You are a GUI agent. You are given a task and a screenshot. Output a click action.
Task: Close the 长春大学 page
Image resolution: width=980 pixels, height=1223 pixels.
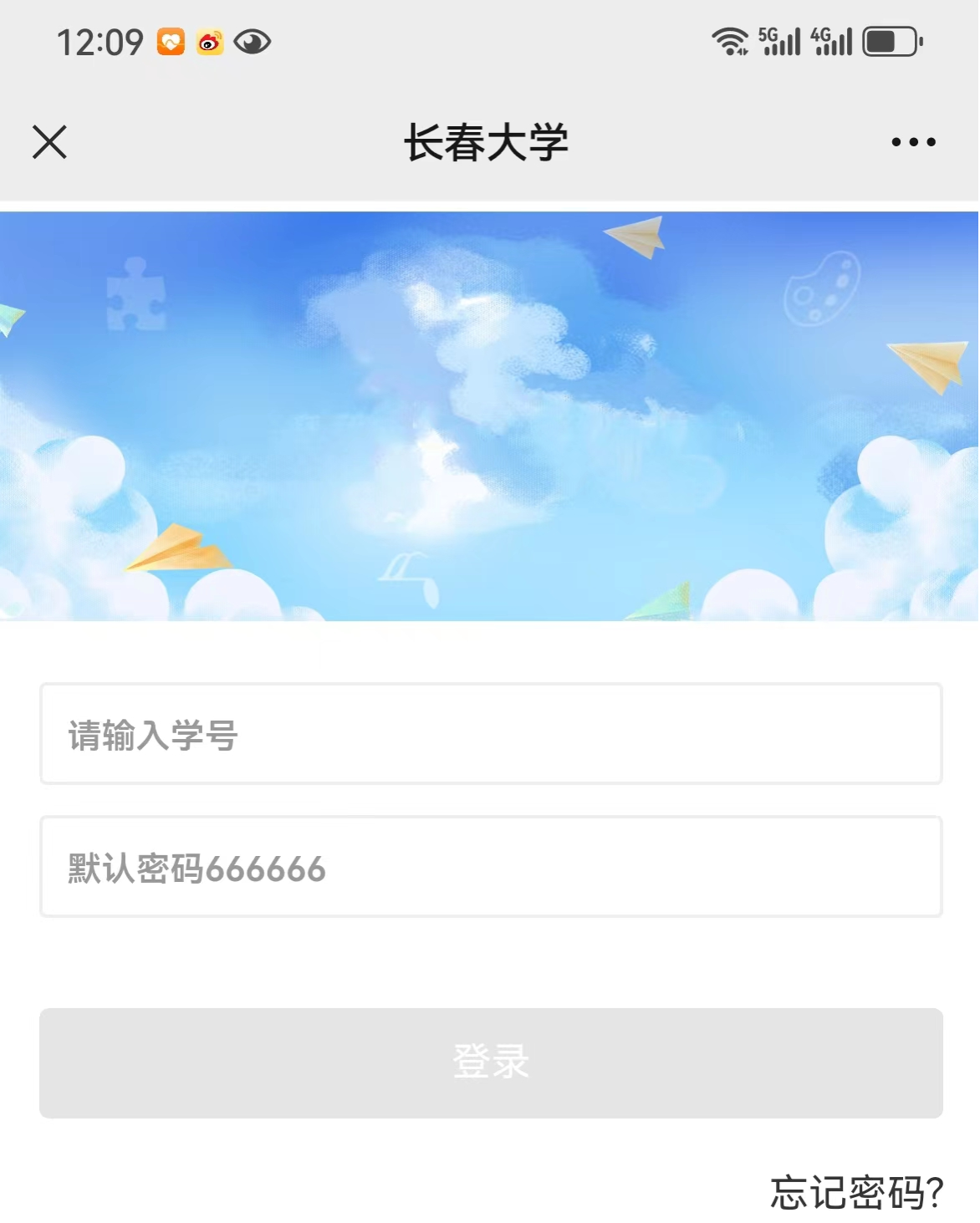pos(49,142)
